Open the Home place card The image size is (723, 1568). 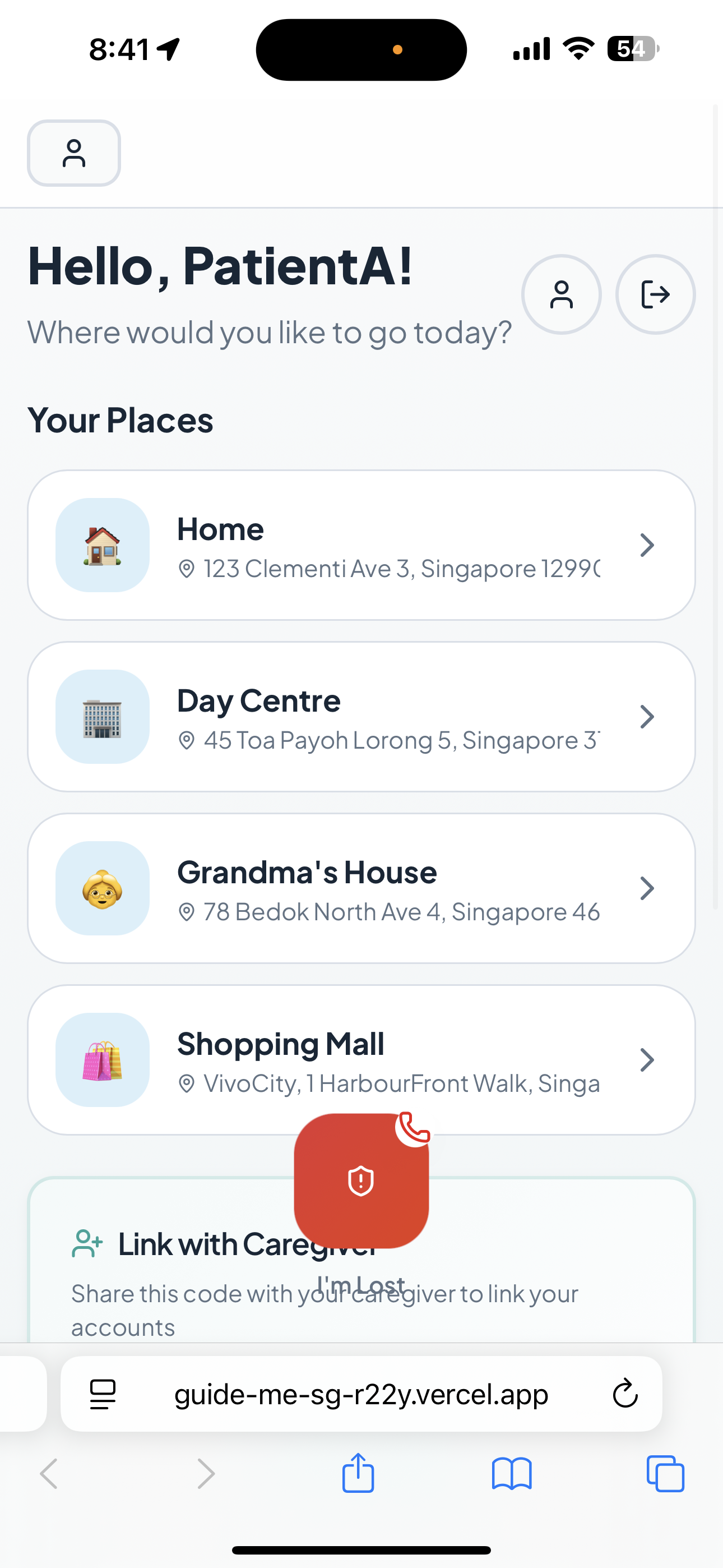[361, 545]
